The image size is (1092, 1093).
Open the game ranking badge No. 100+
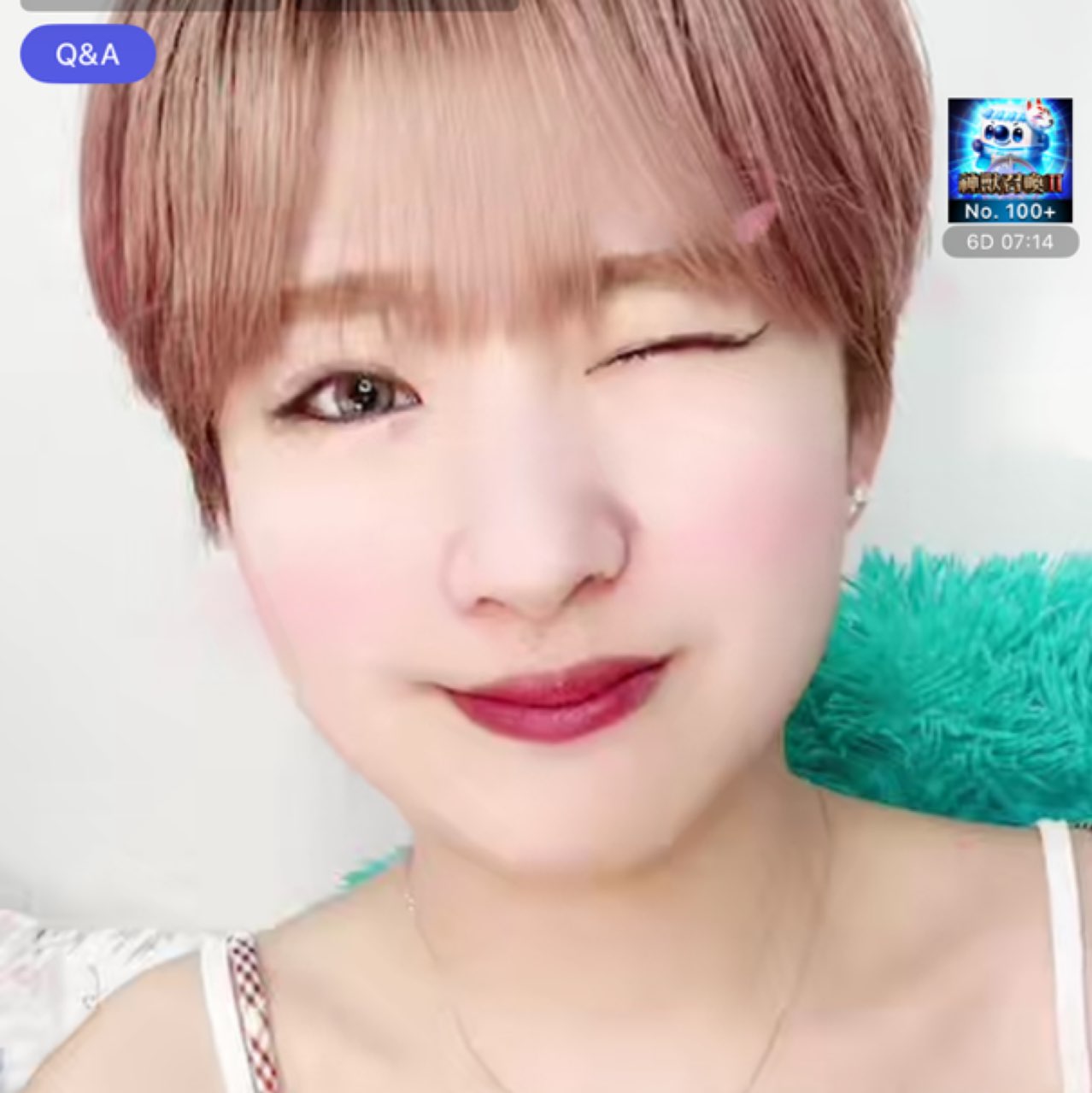coord(1009,161)
